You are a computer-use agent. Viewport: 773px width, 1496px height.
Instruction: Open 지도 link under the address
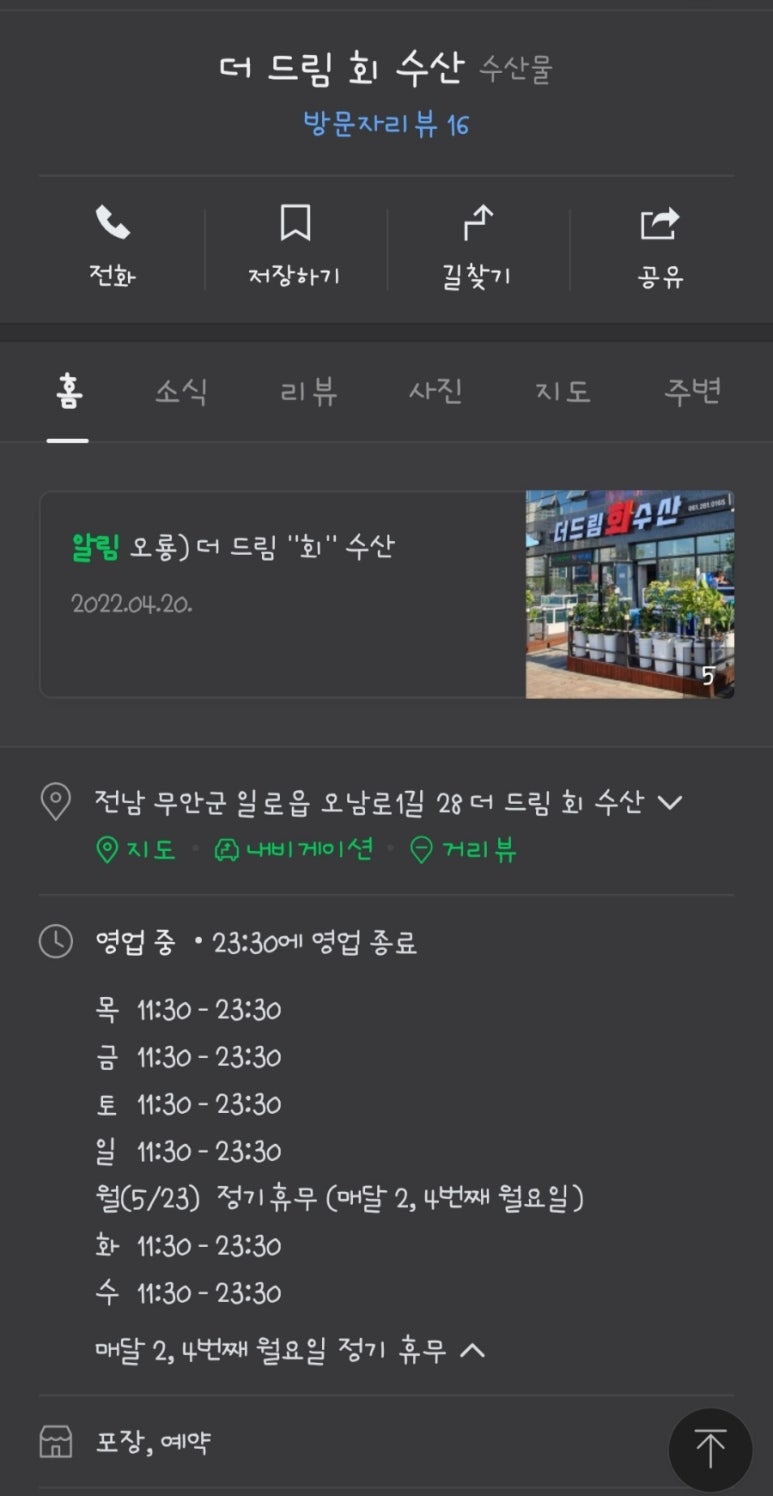(x=136, y=850)
